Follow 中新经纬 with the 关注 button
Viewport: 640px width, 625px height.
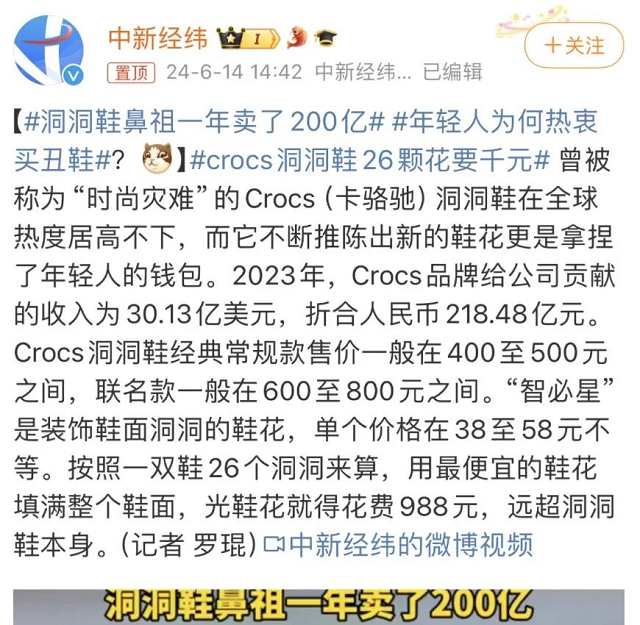pos(574,45)
